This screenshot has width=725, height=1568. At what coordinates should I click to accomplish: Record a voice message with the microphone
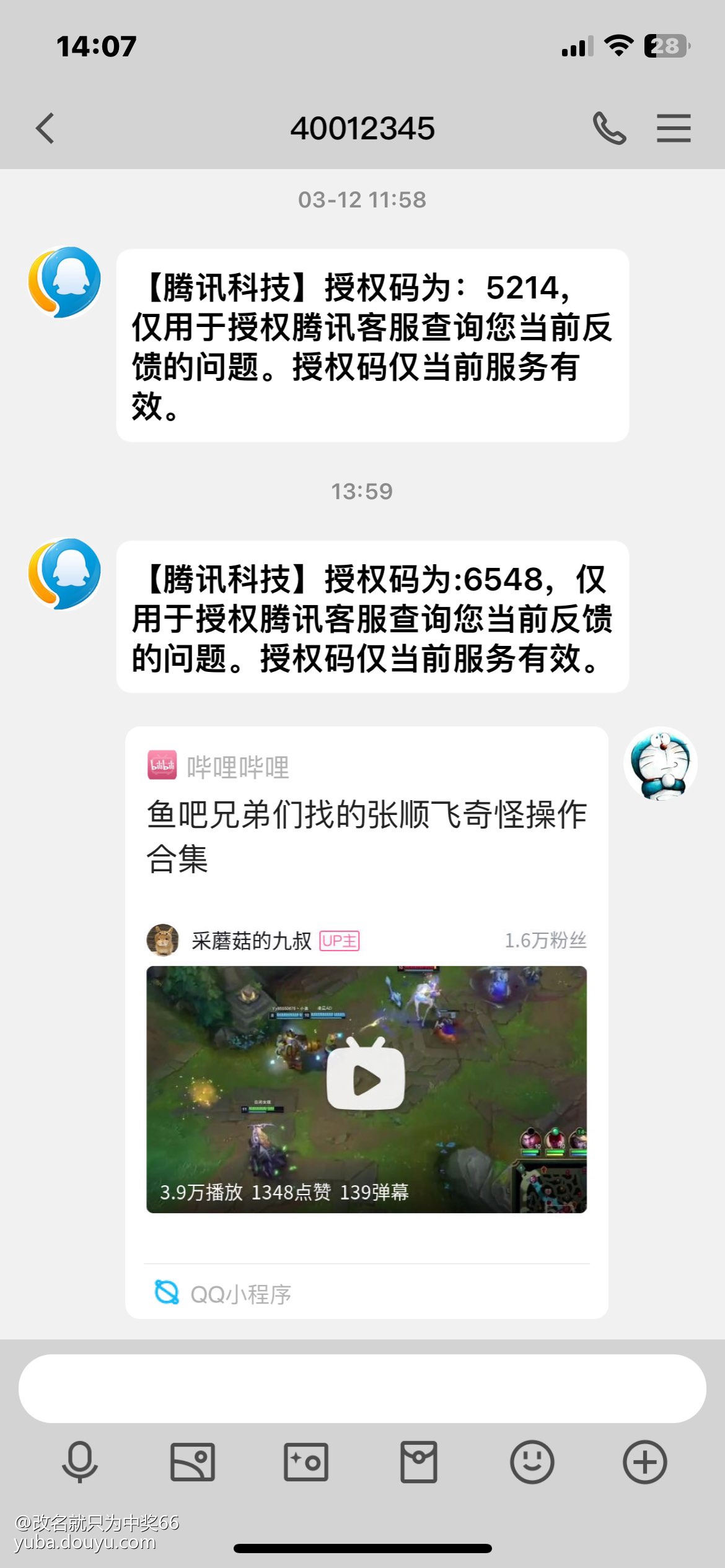tap(79, 1461)
